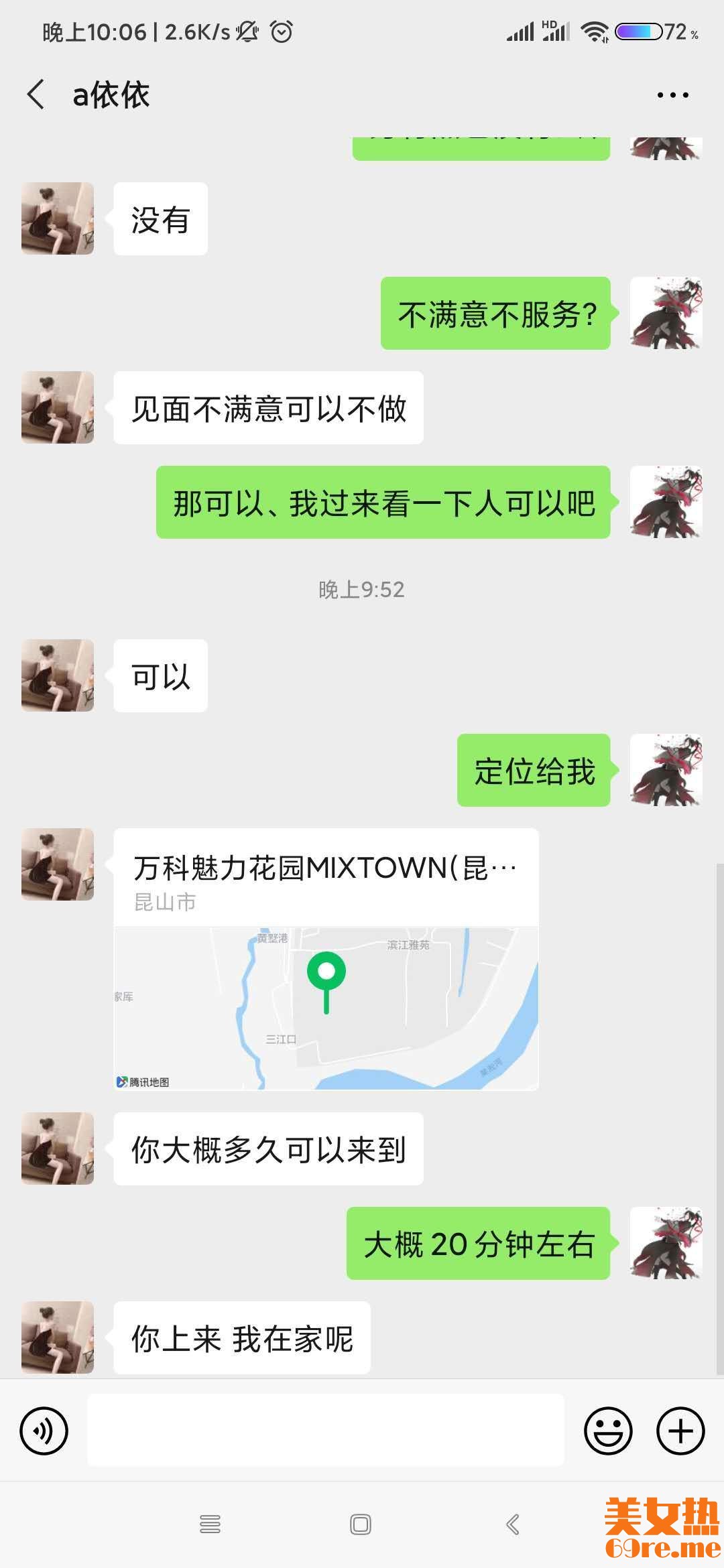Open the shared 万科魅力花园MIXTOWN location card
The height and width of the screenshot is (1568, 724).
tap(326, 958)
